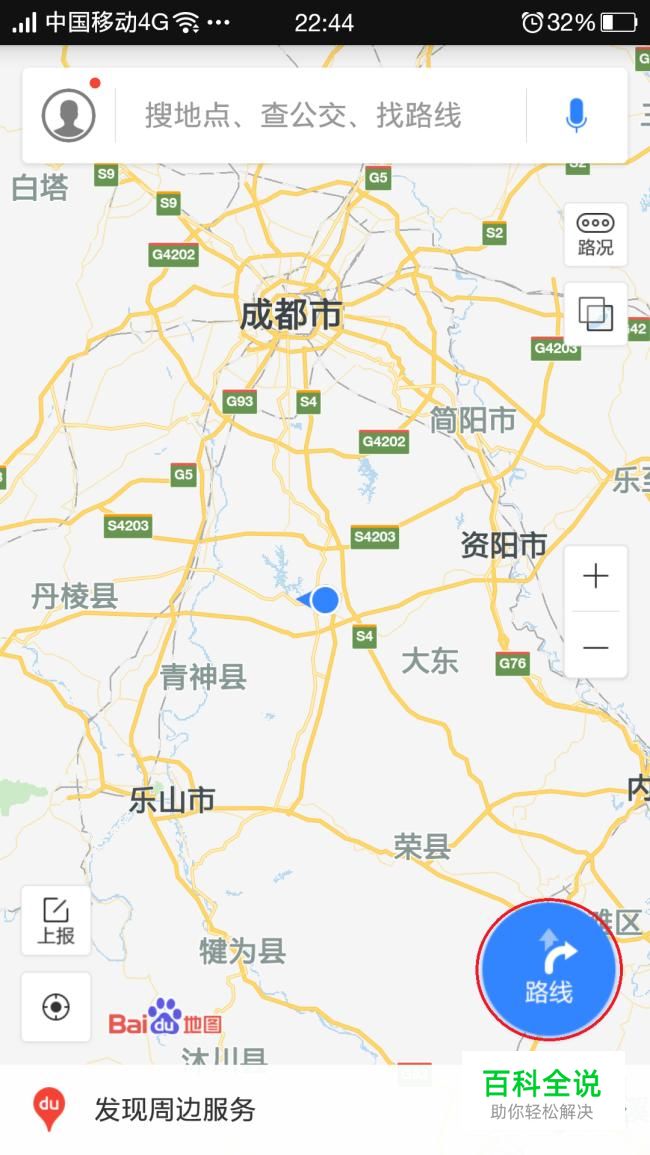Zoom in on the map
This screenshot has height=1155, width=650.
coord(595,577)
